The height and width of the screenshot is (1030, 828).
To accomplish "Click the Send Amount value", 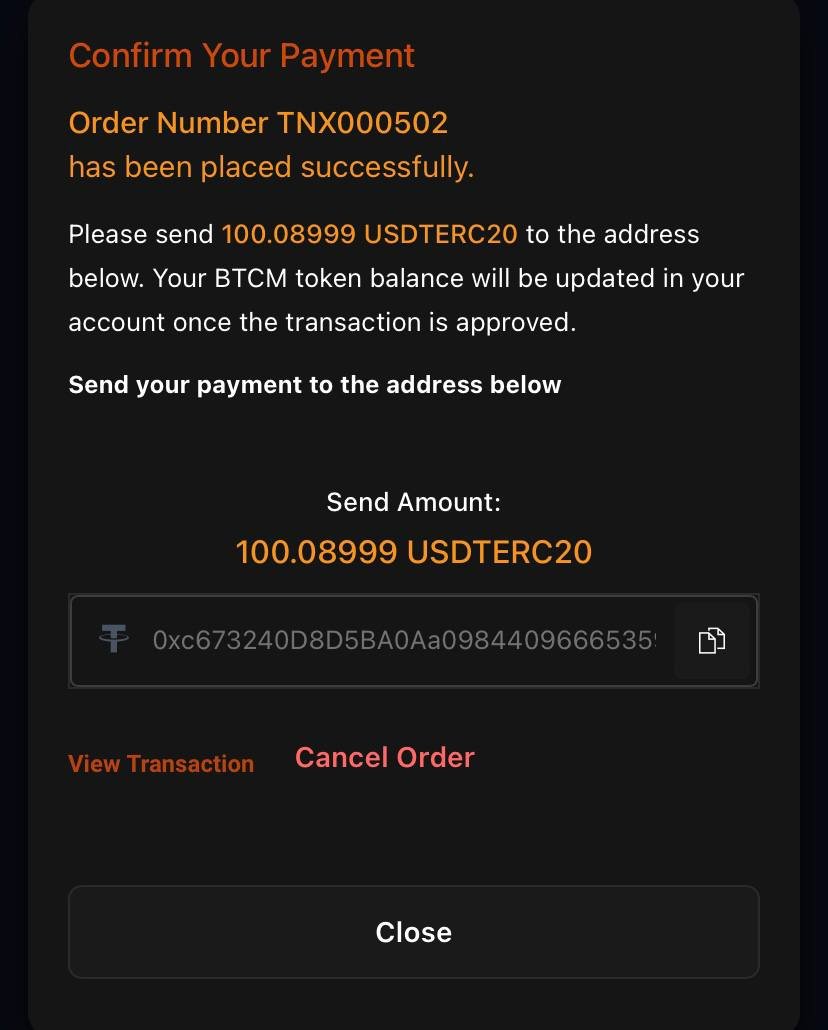I will 413,551.
